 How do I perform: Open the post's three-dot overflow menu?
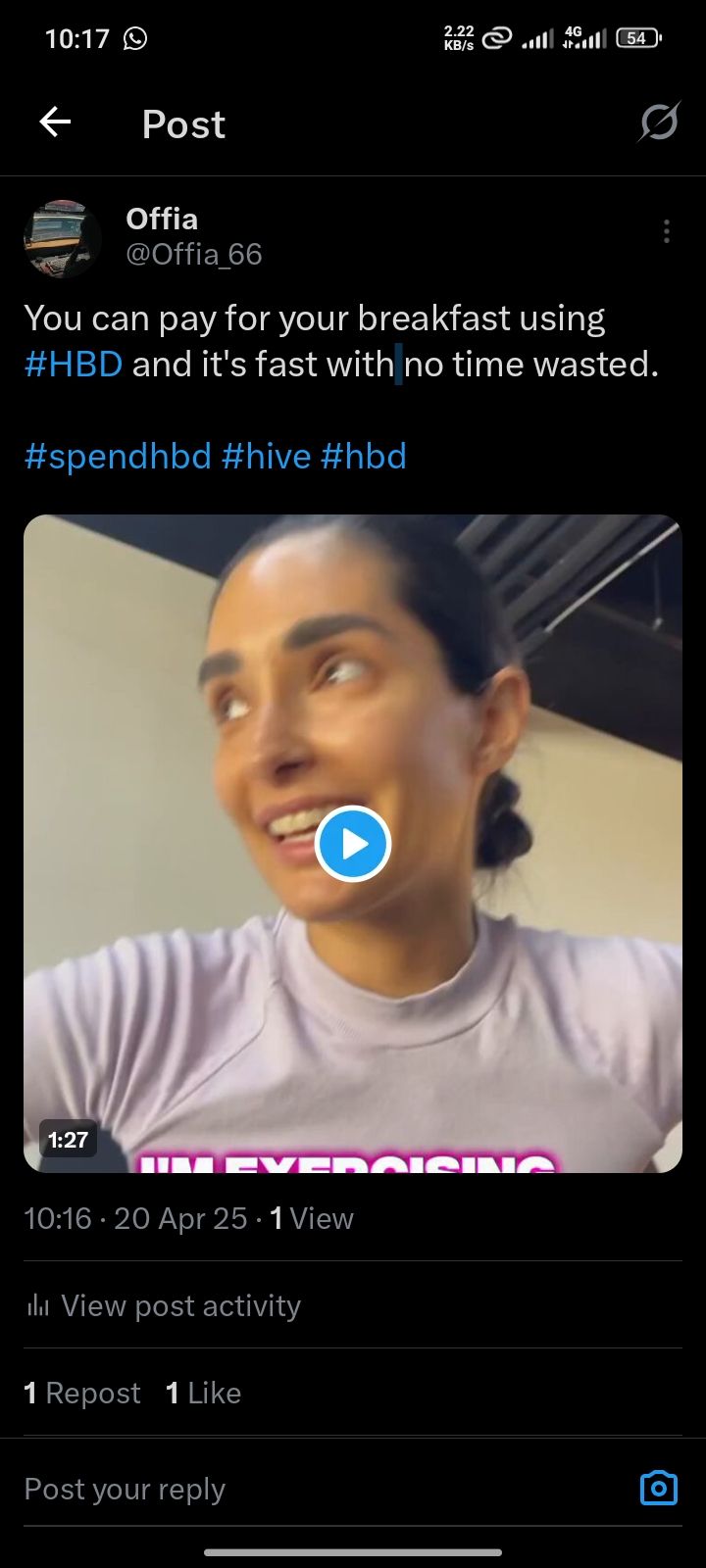[666, 231]
